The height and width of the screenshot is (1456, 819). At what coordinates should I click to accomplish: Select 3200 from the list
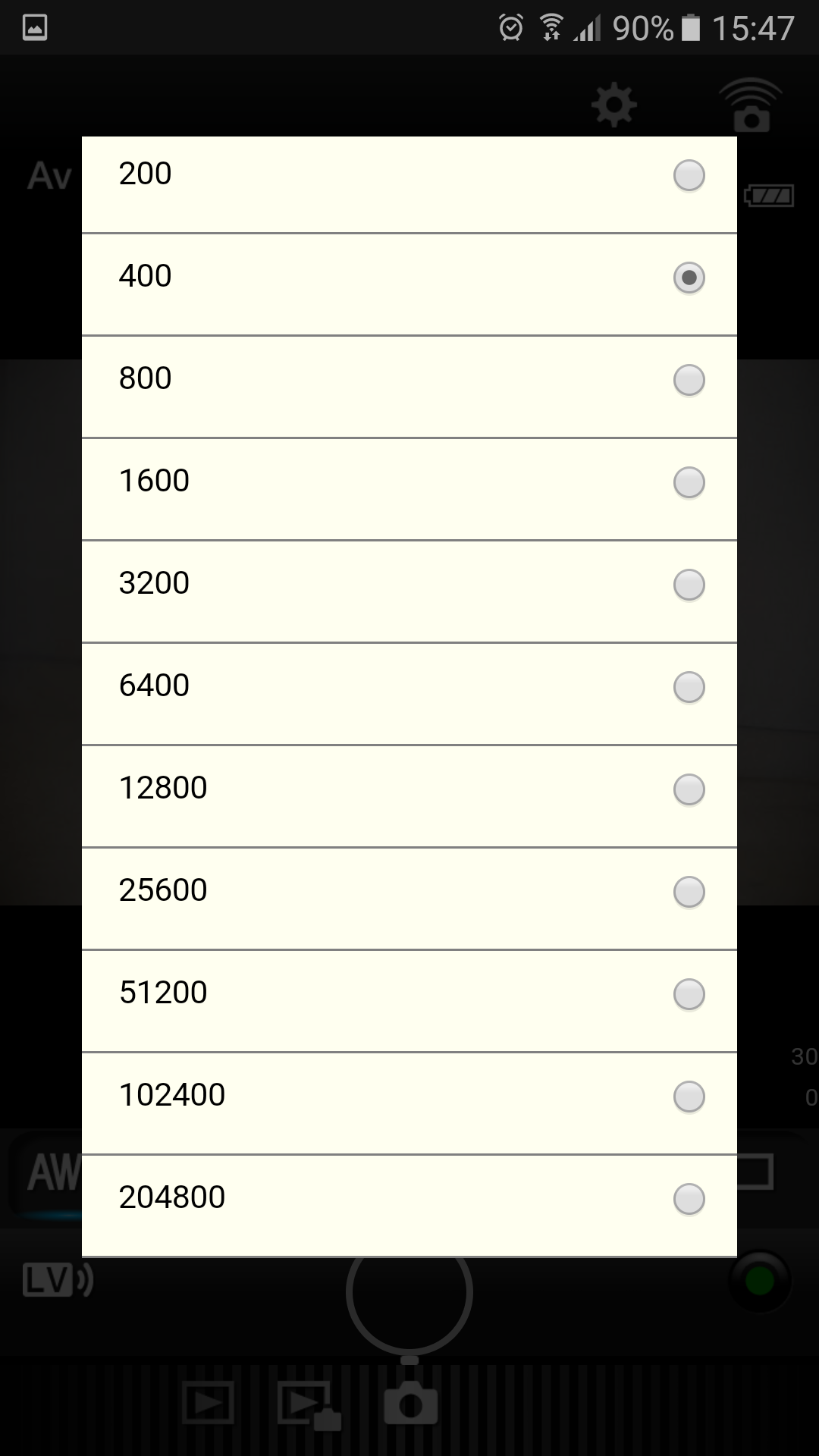[409, 591]
